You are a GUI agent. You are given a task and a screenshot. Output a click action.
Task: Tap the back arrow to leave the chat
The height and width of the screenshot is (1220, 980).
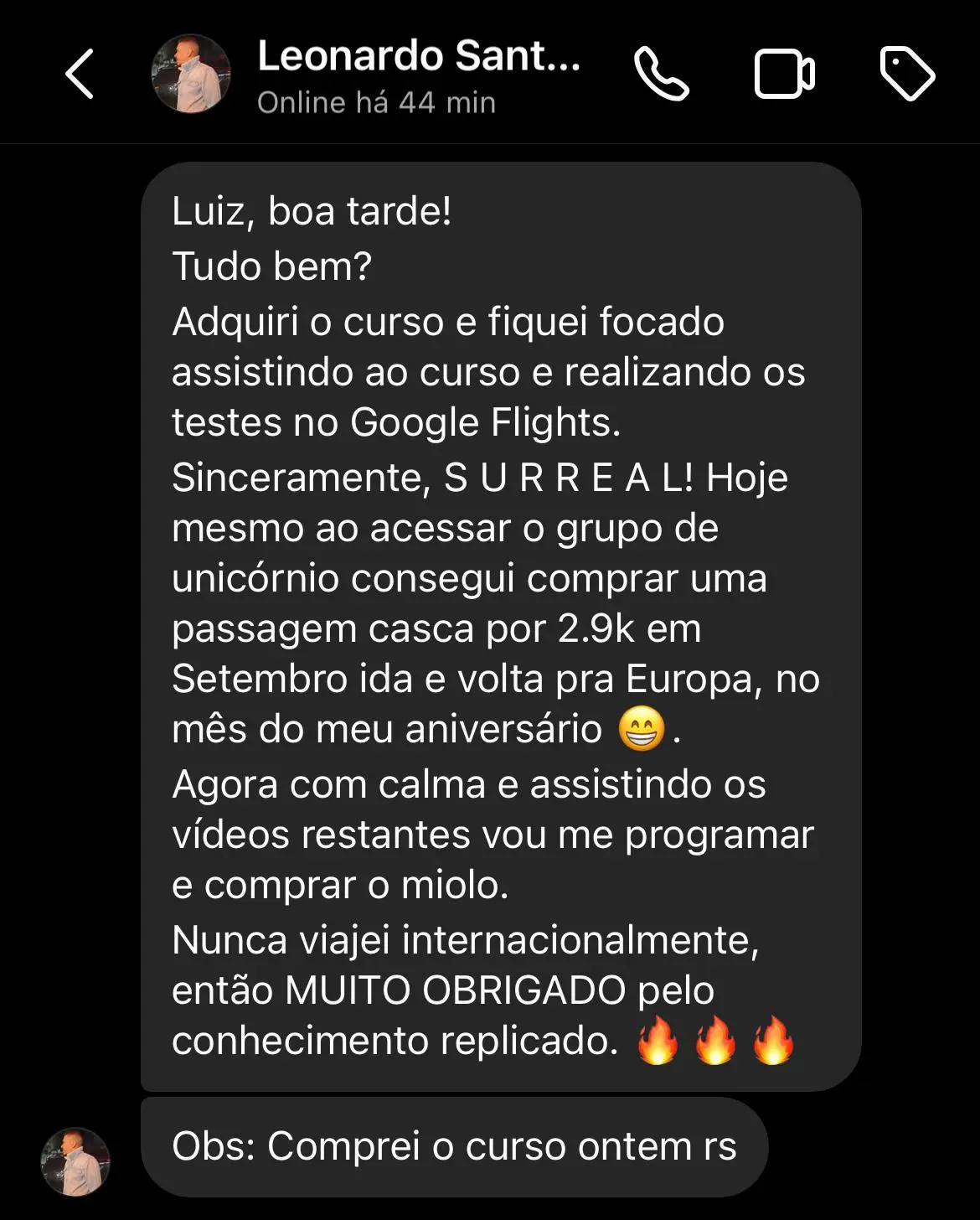78,74
